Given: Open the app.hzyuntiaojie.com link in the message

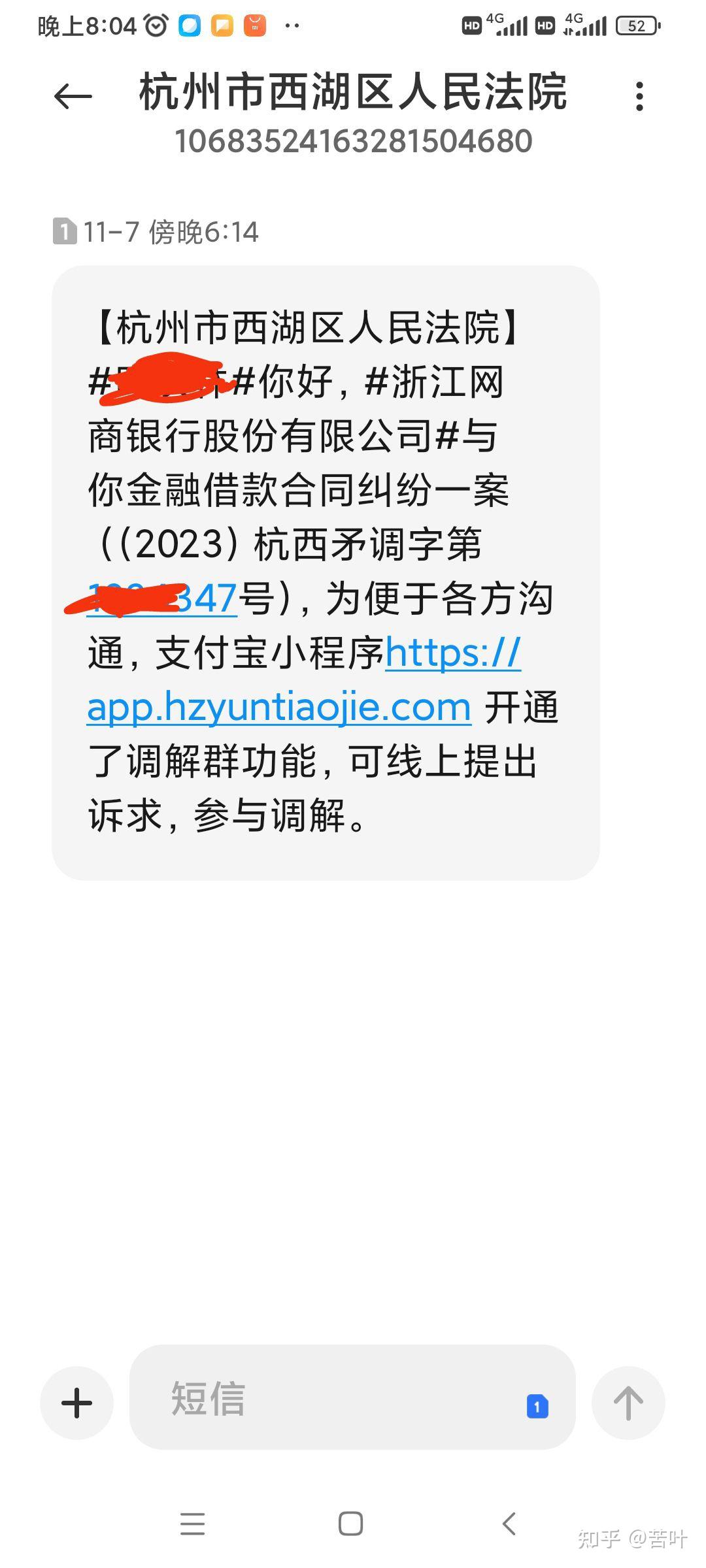Looking at the screenshot, I should [279, 708].
